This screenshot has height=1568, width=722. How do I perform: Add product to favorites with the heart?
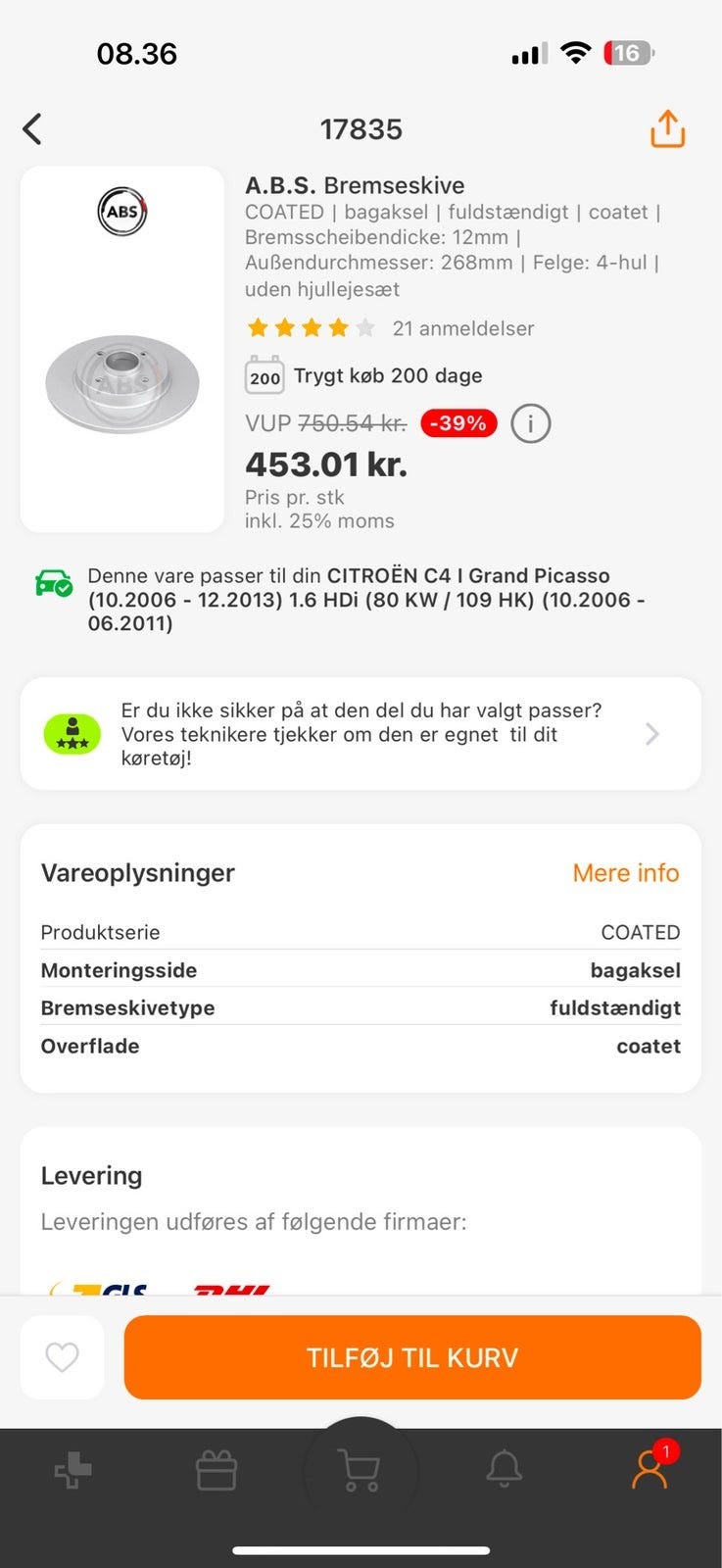[62, 1357]
